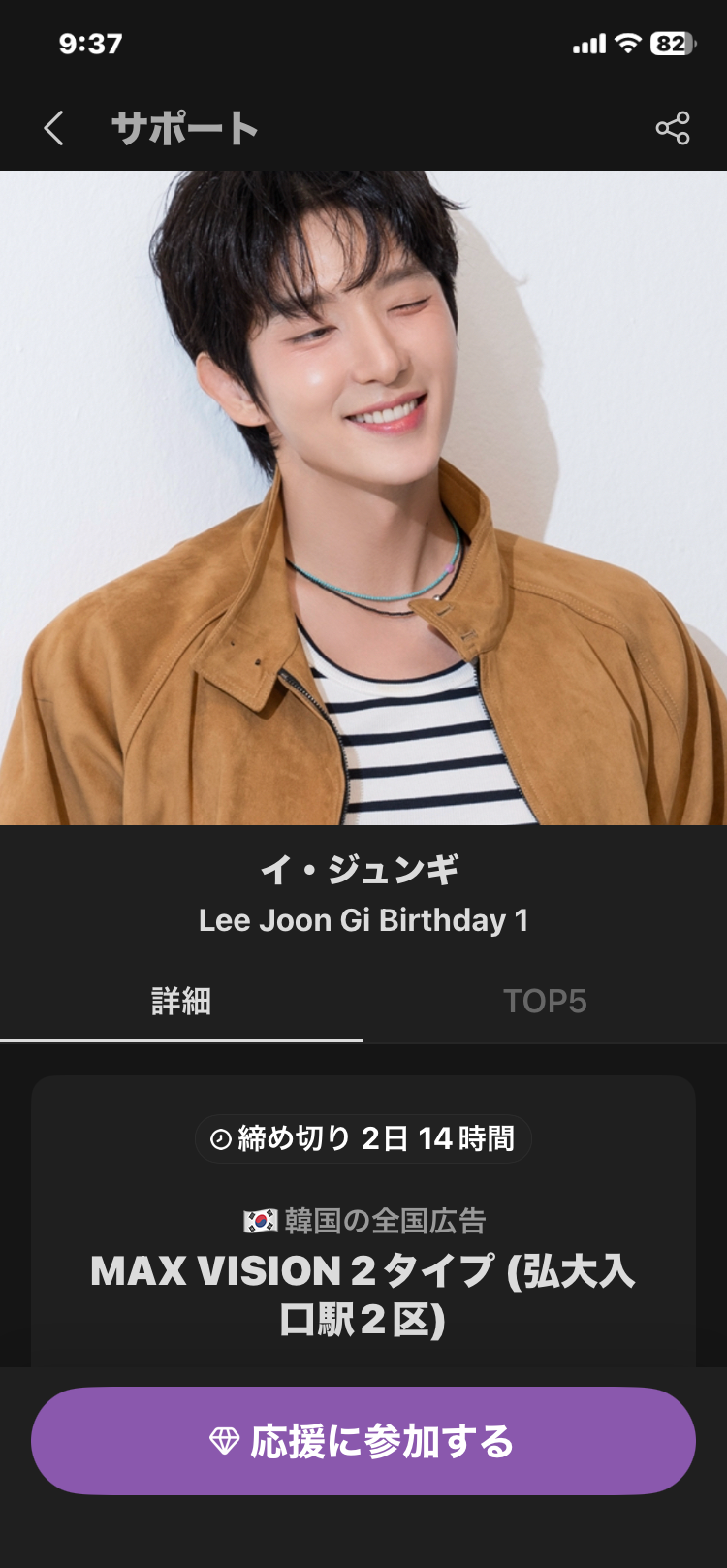Select the 詳細 tab
This screenshot has width=727, height=1568.
tap(181, 1001)
